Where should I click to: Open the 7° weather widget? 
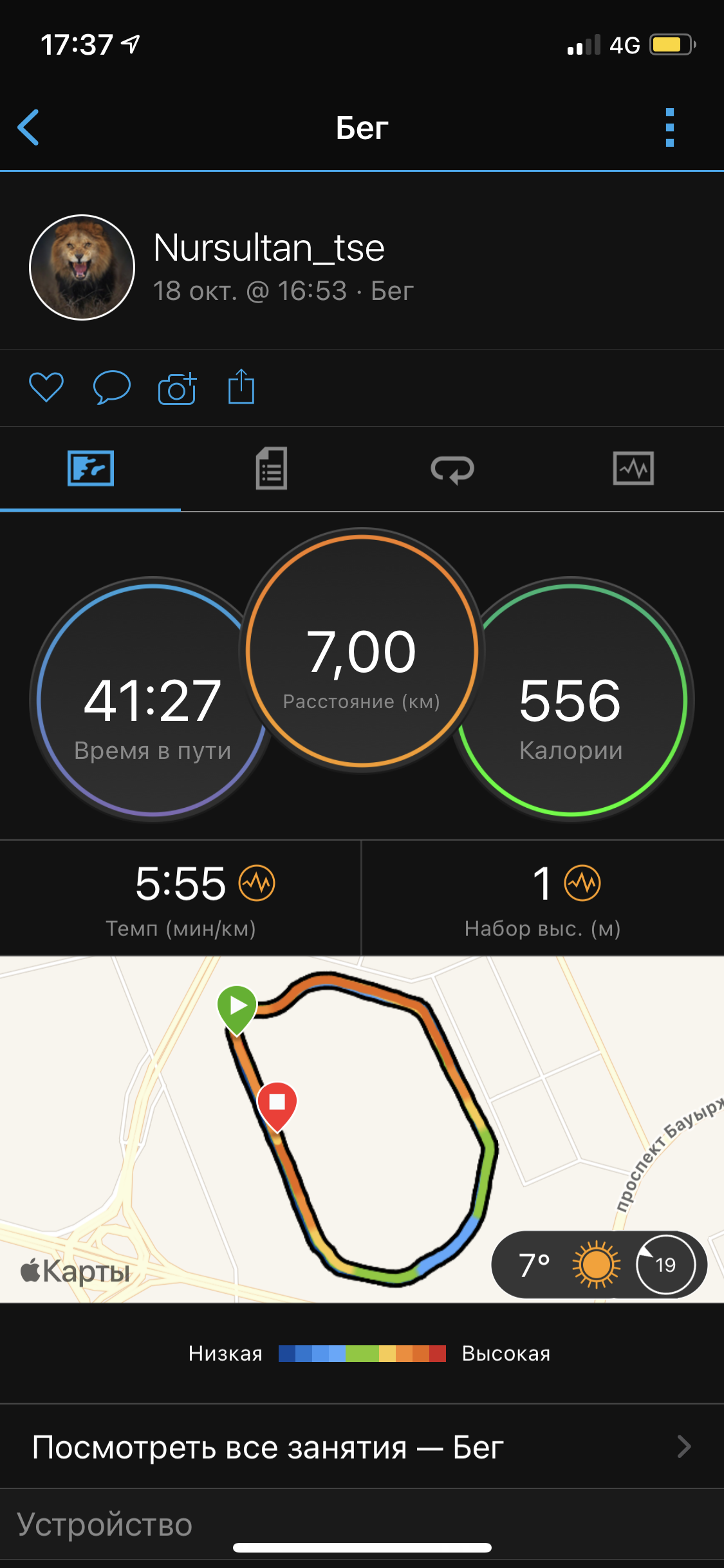click(x=599, y=1264)
